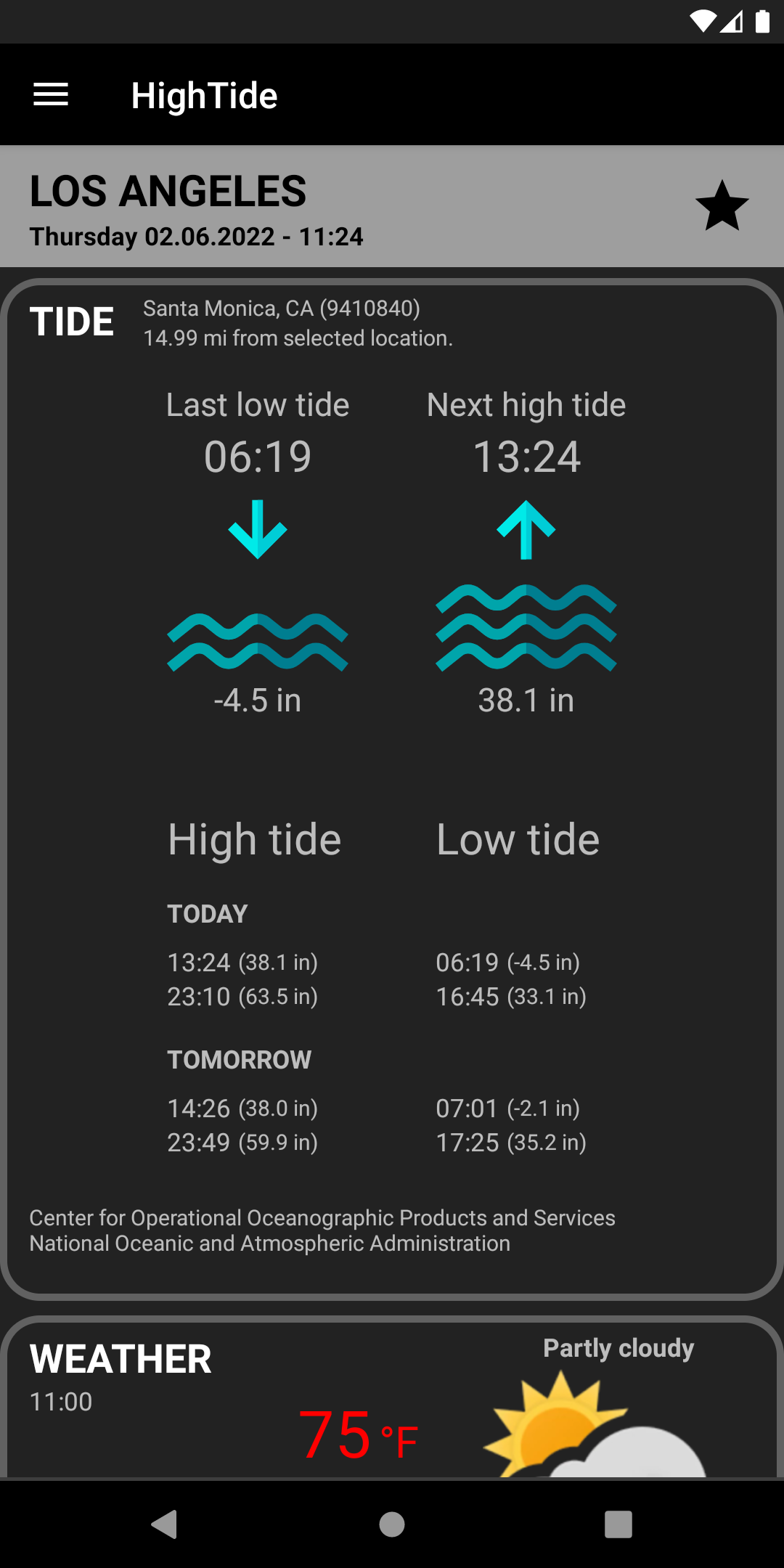Expand the TOMORROW tide section
This screenshot has width=784, height=1568.
240,1060
